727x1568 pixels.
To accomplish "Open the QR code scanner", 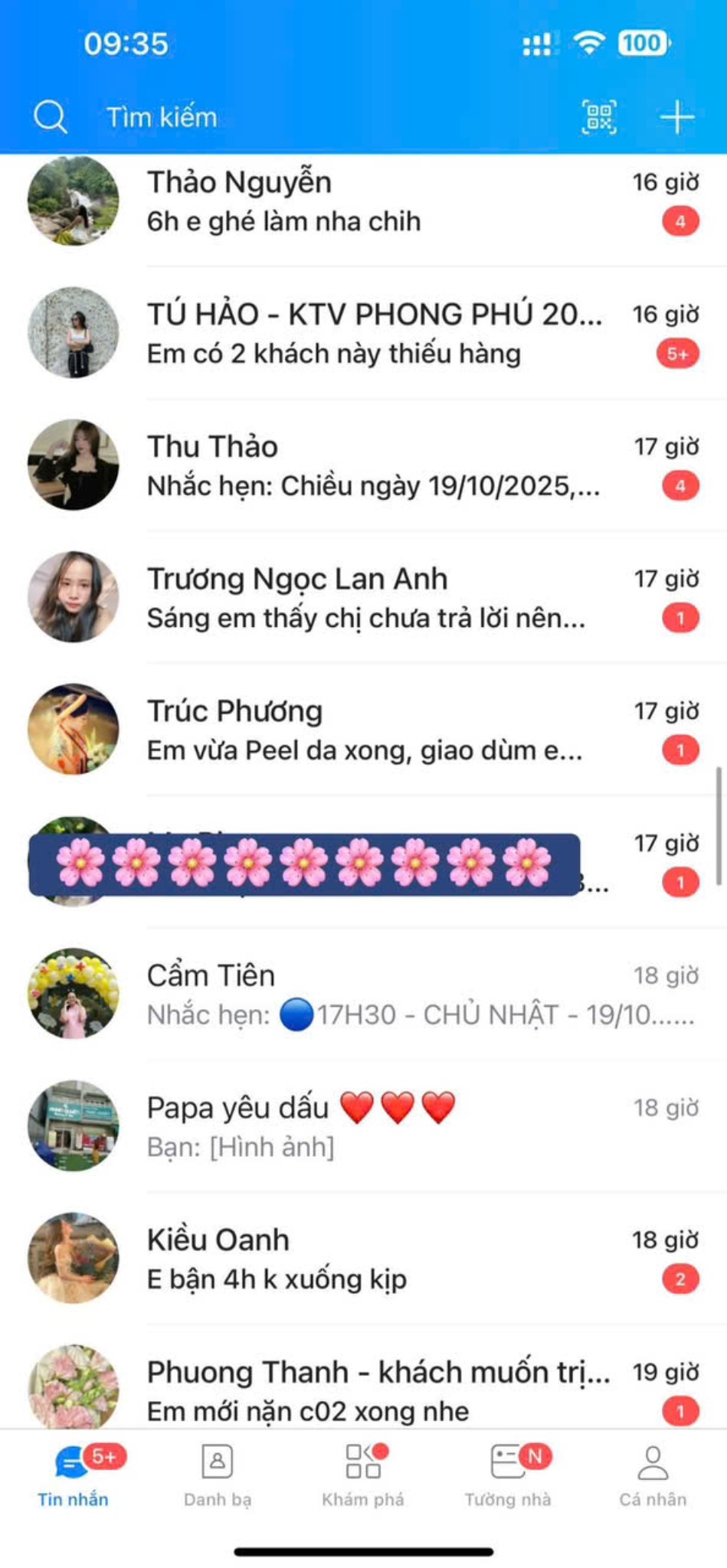I will click(599, 117).
